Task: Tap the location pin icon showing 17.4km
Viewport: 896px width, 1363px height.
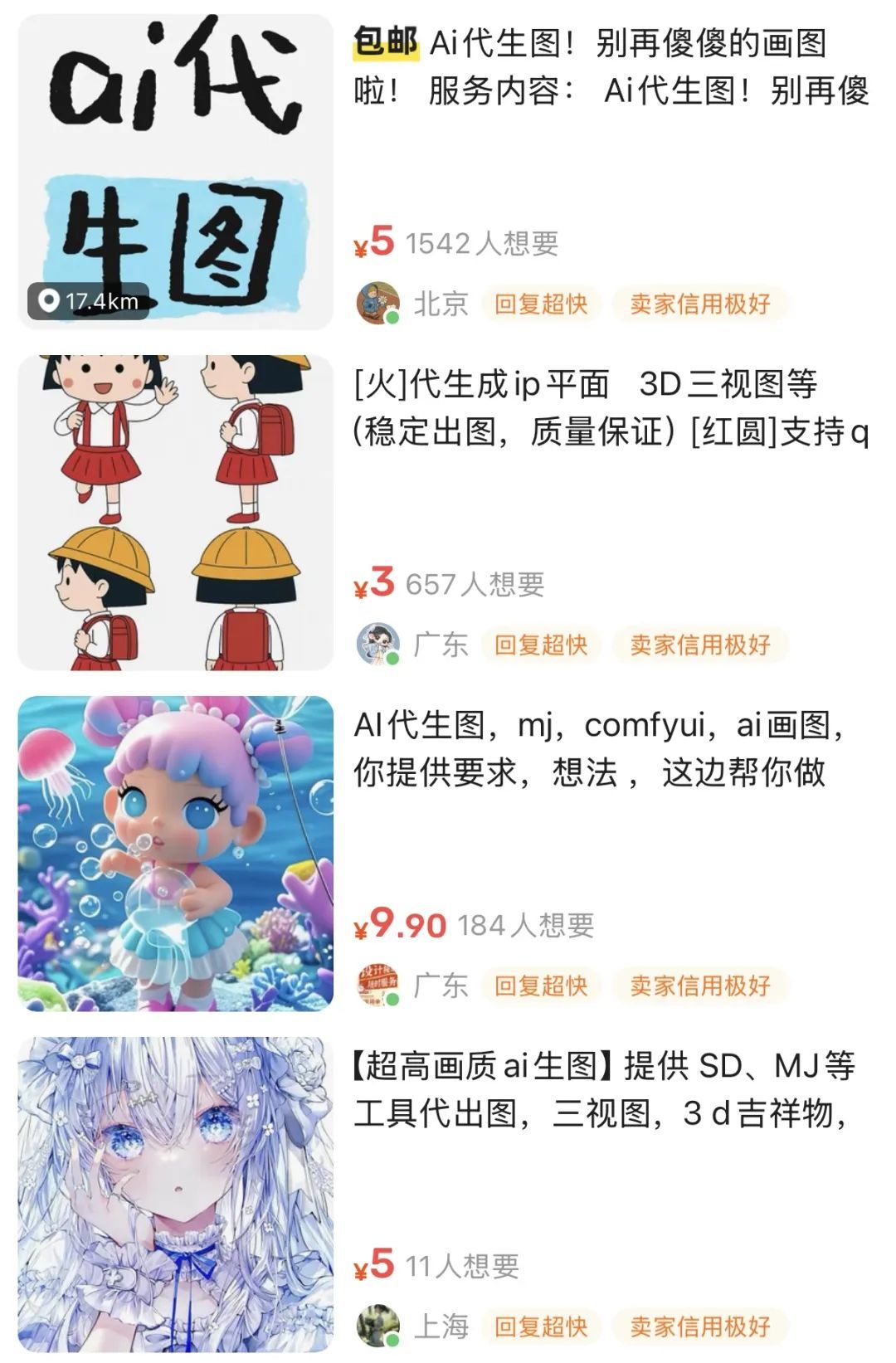Action: (50, 299)
